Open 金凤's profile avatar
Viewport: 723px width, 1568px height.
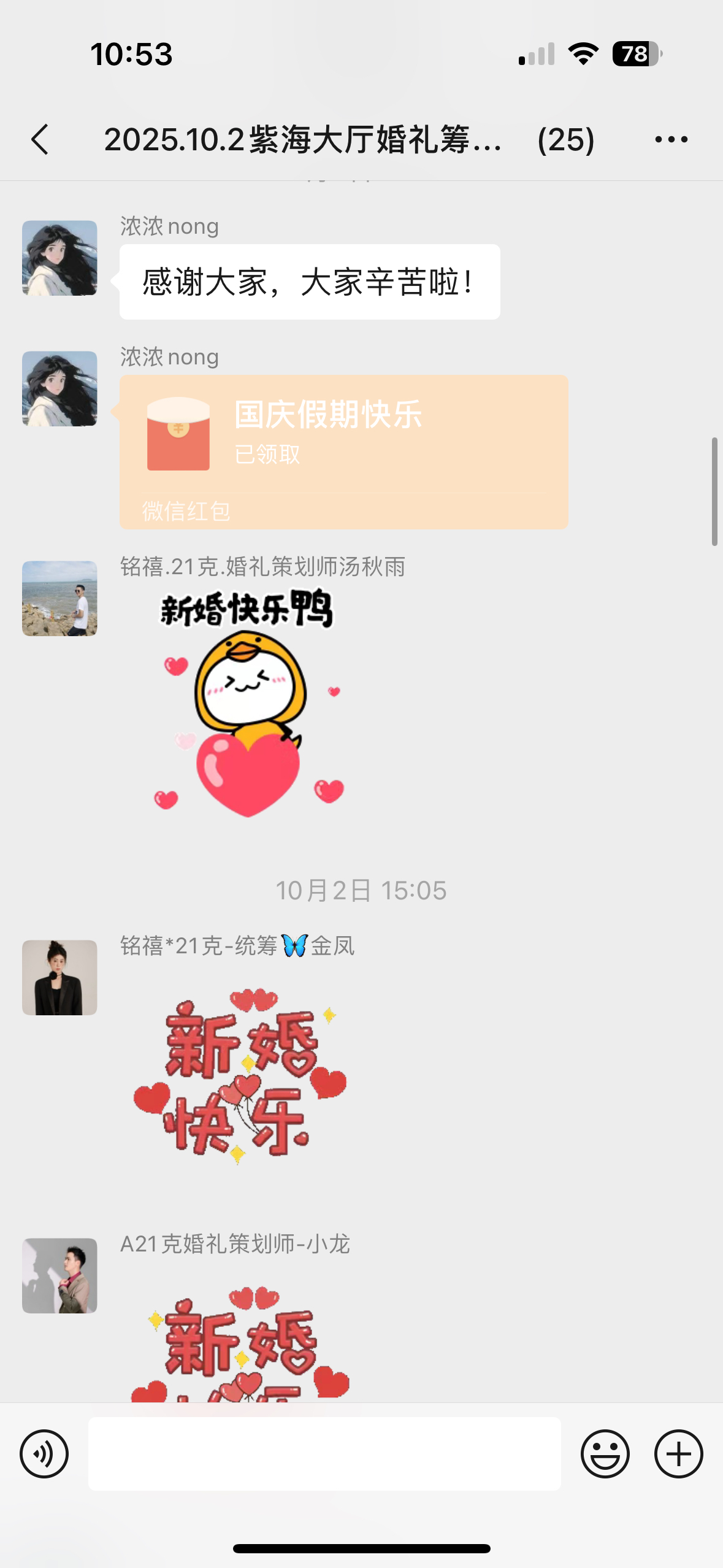pyautogui.click(x=59, y=977)
